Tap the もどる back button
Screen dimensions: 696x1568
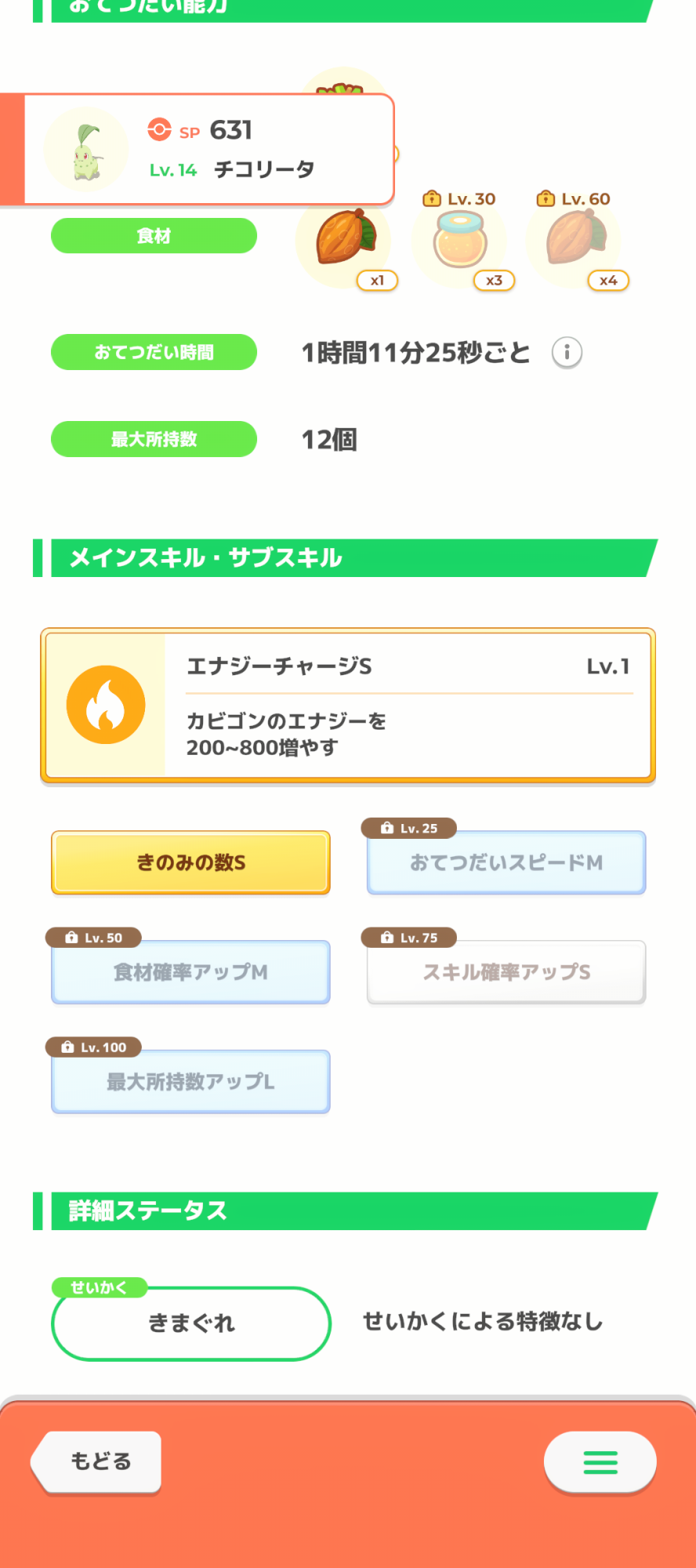pos(98,1461)
